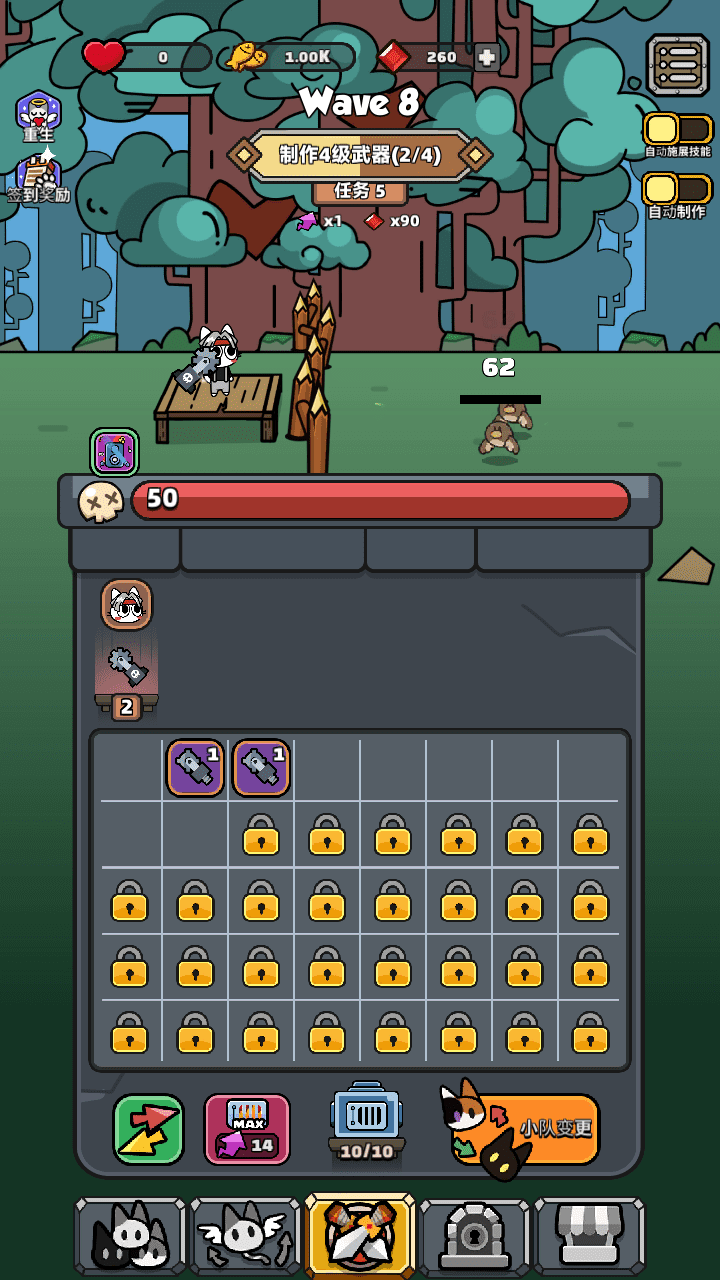Select the first level-1 weapon in grid
This screenshot has width=720, height=1280.
[x=195, y=768]
